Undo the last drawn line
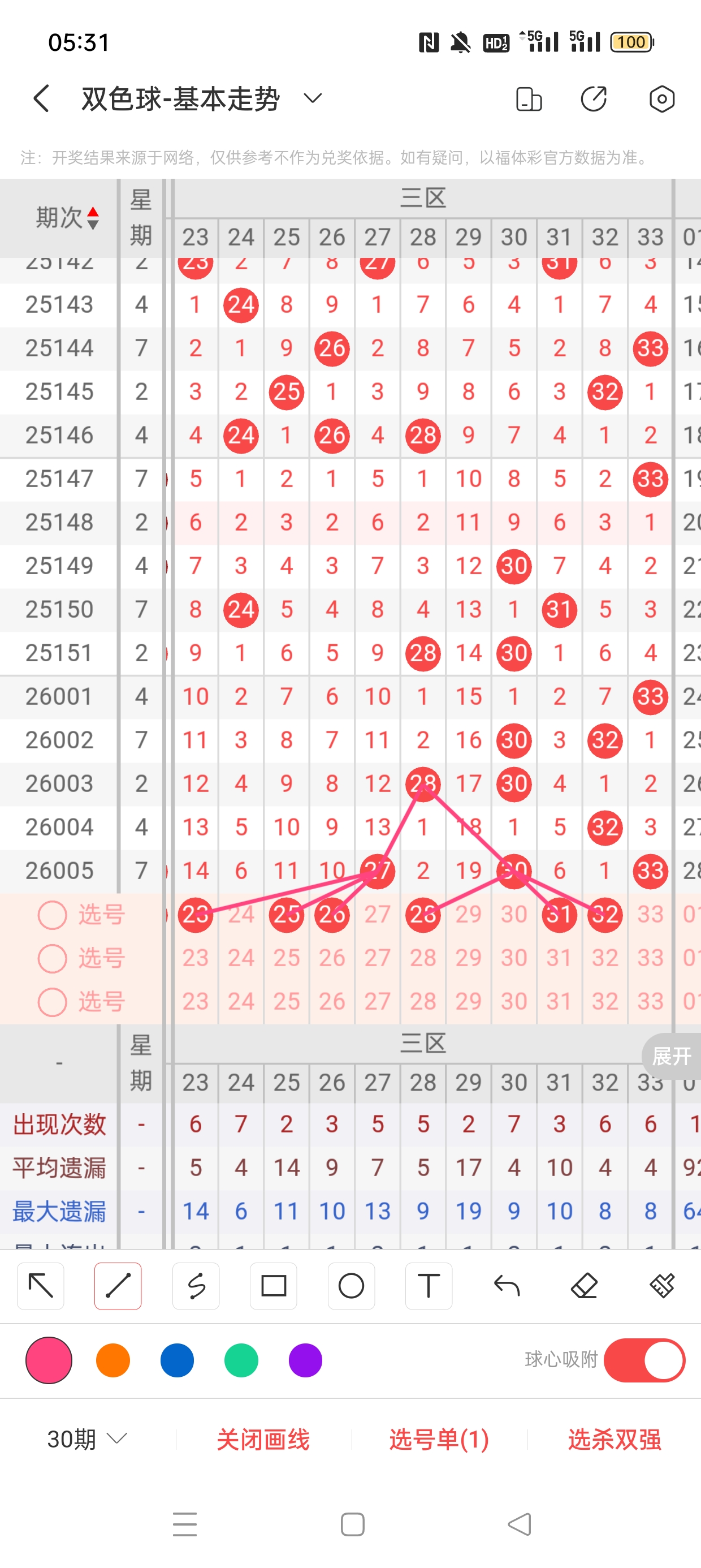Screen dimensions: 701x1568 click(507, 1286)
